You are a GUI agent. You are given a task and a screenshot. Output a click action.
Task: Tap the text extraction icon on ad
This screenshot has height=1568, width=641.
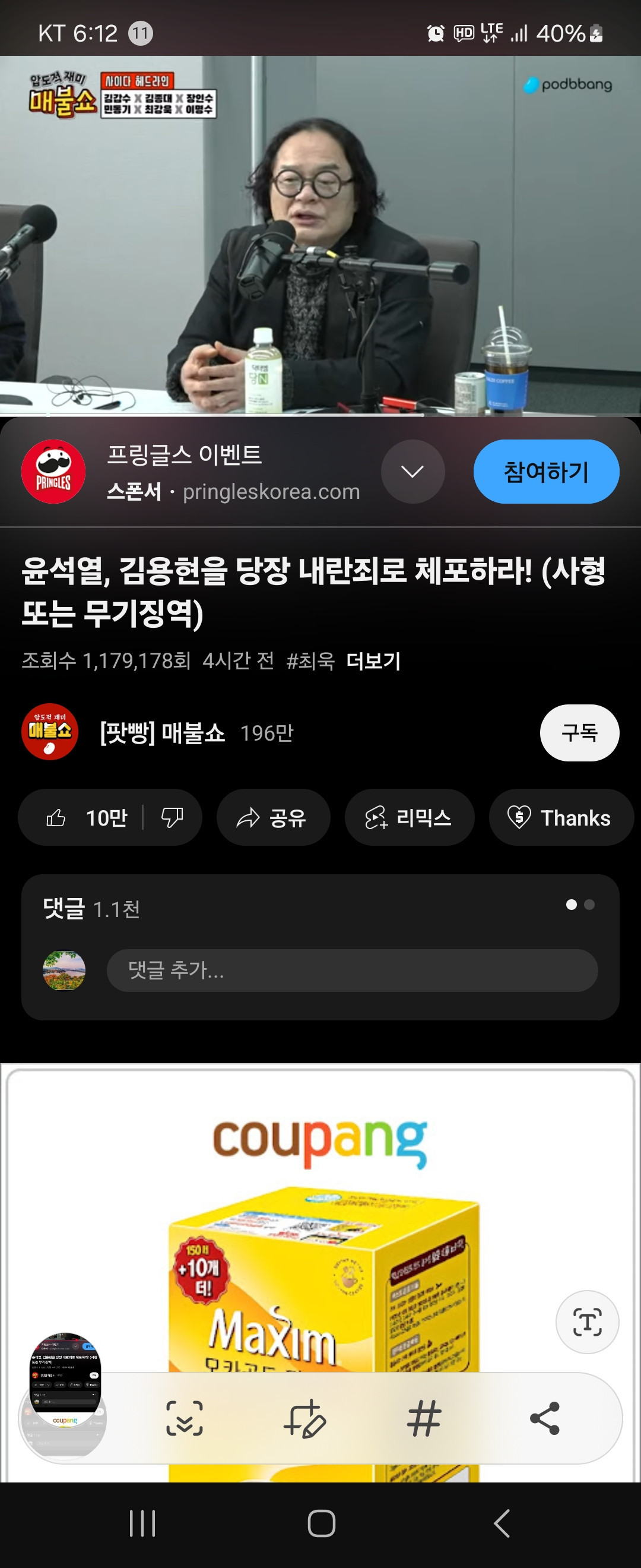pos(587,1322)
